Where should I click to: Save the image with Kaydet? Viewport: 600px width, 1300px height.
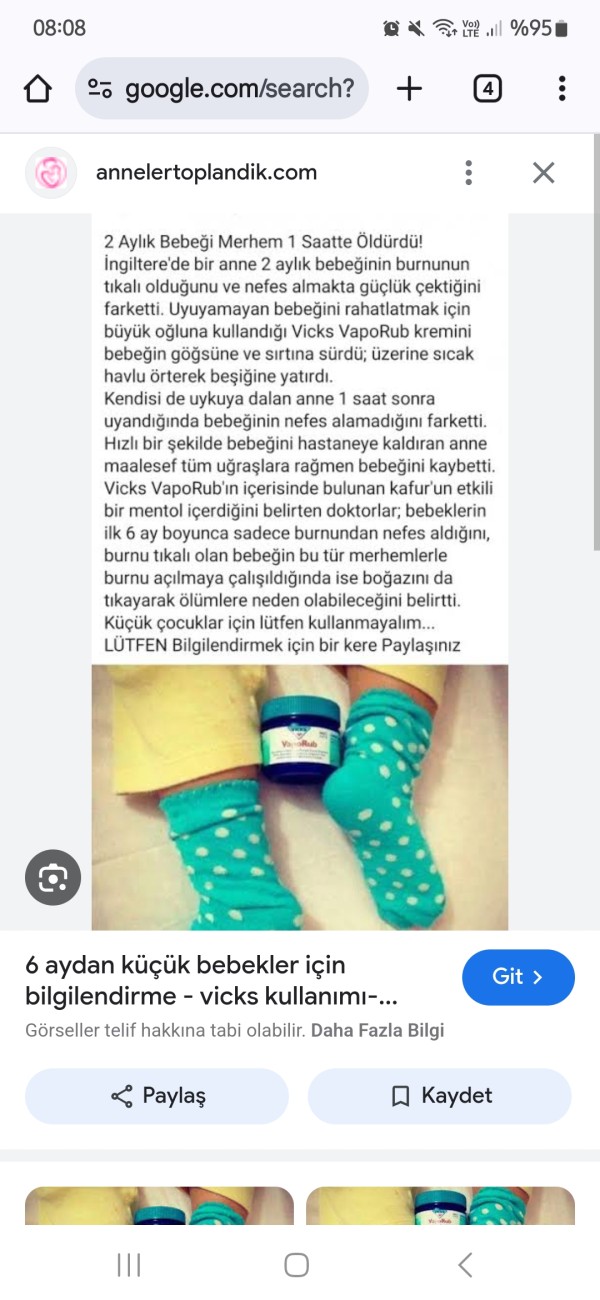(x=440, y=1096)
